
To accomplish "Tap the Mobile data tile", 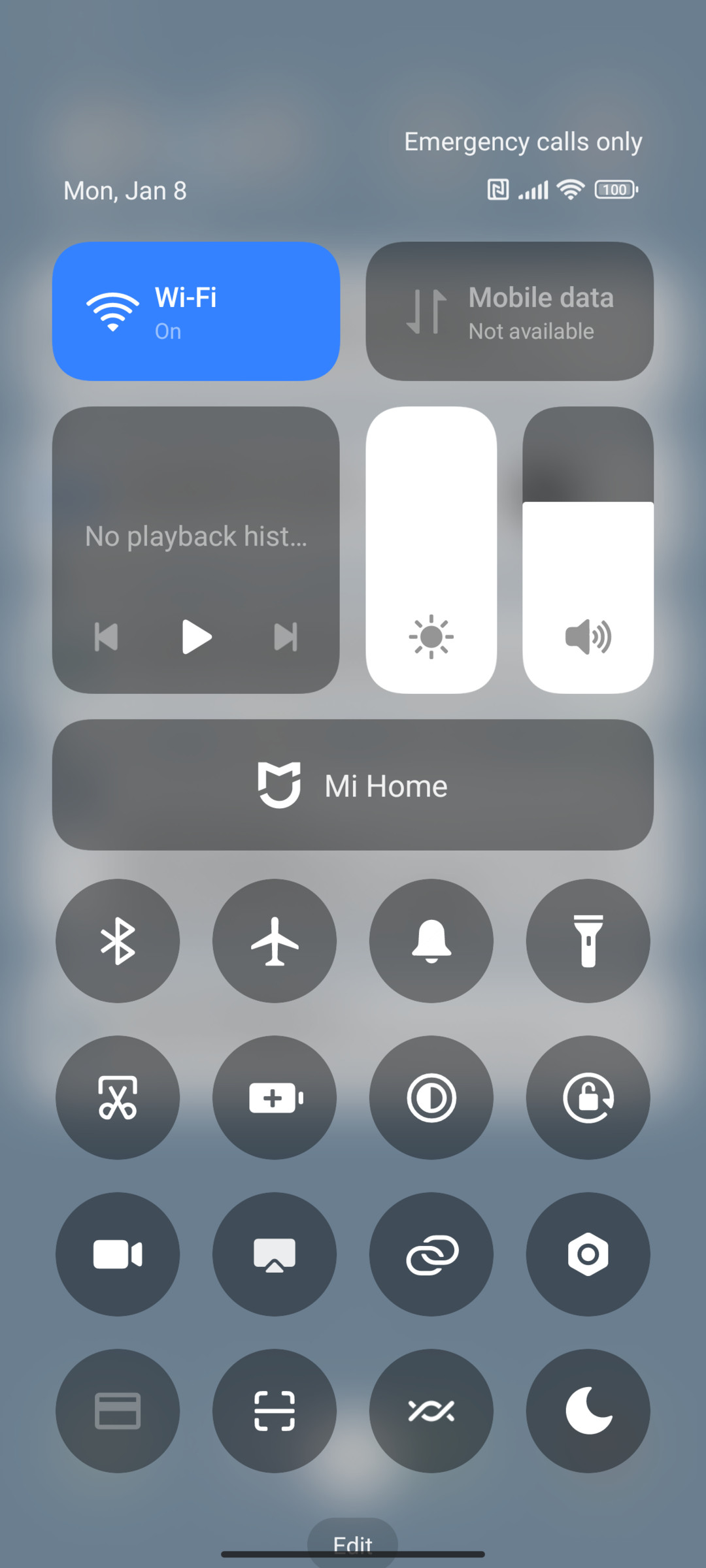I will point(510,311).
